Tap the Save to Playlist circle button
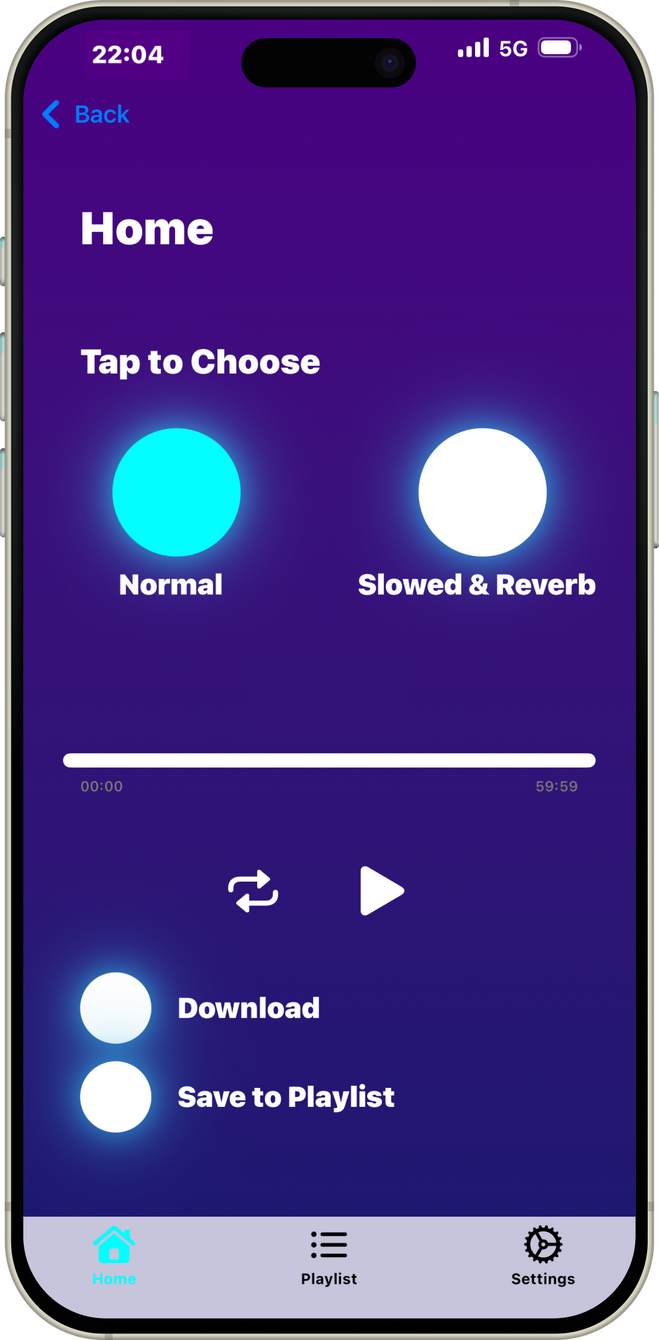Screen dimensions: 659x1340 pyautogui.click(x=116, y=1097)
